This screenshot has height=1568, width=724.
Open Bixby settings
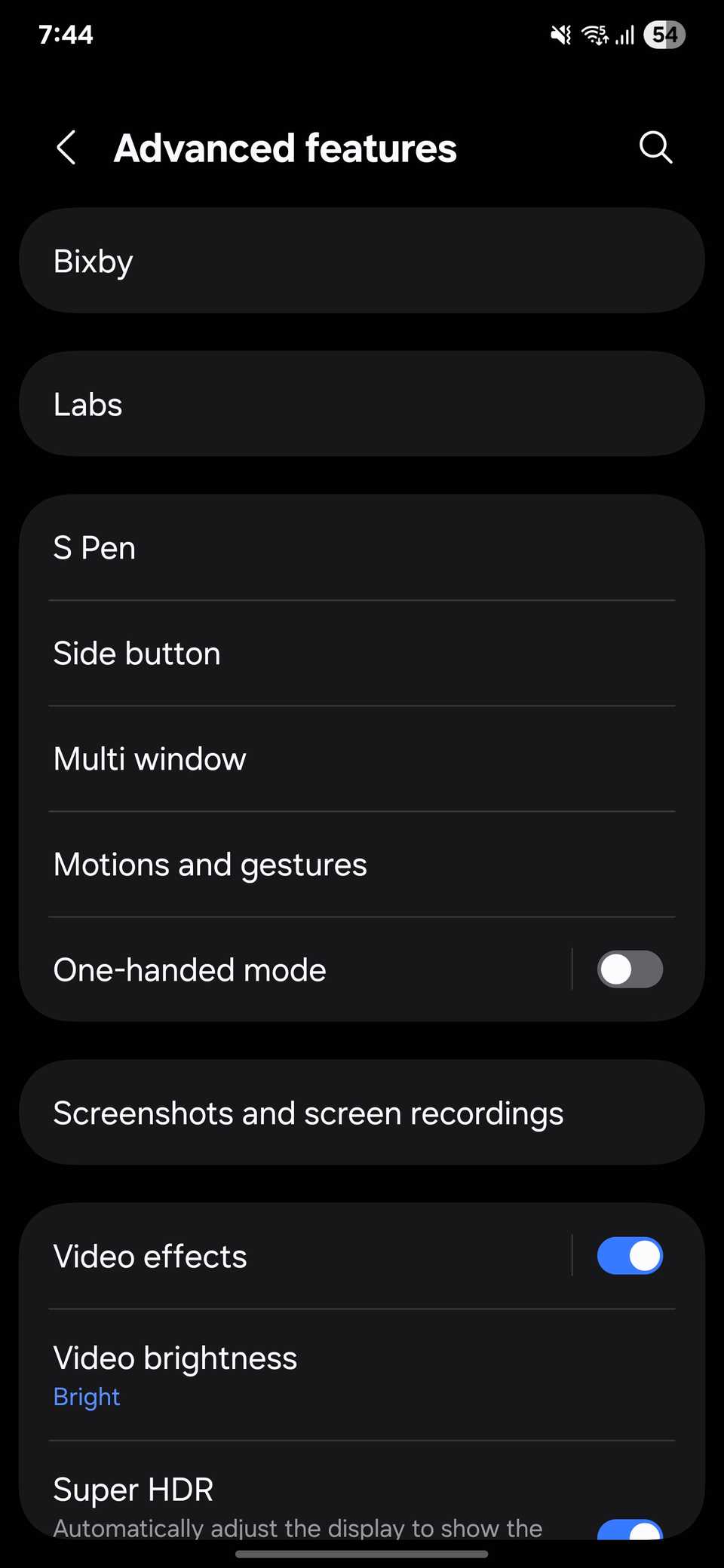(362, 260)
